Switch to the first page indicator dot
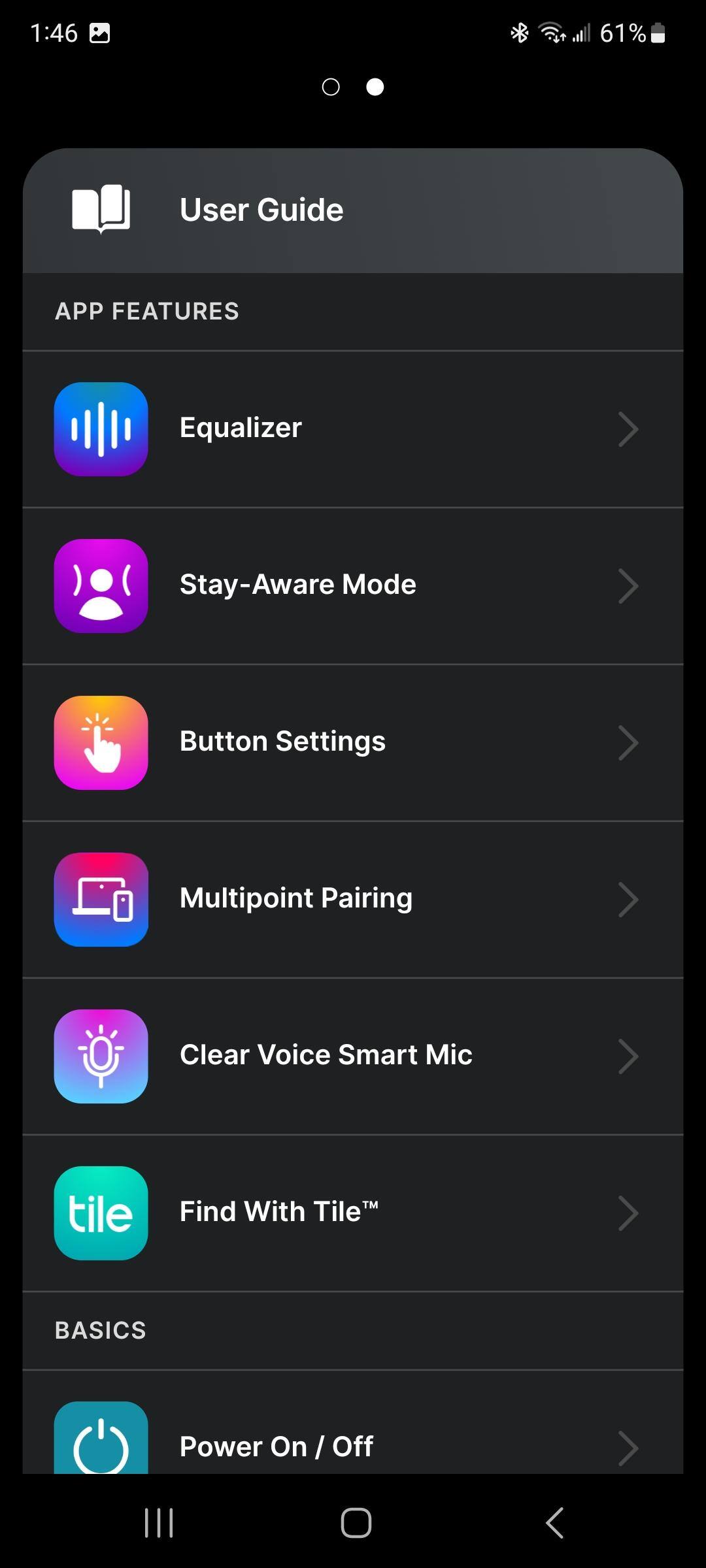 [331, 87]
